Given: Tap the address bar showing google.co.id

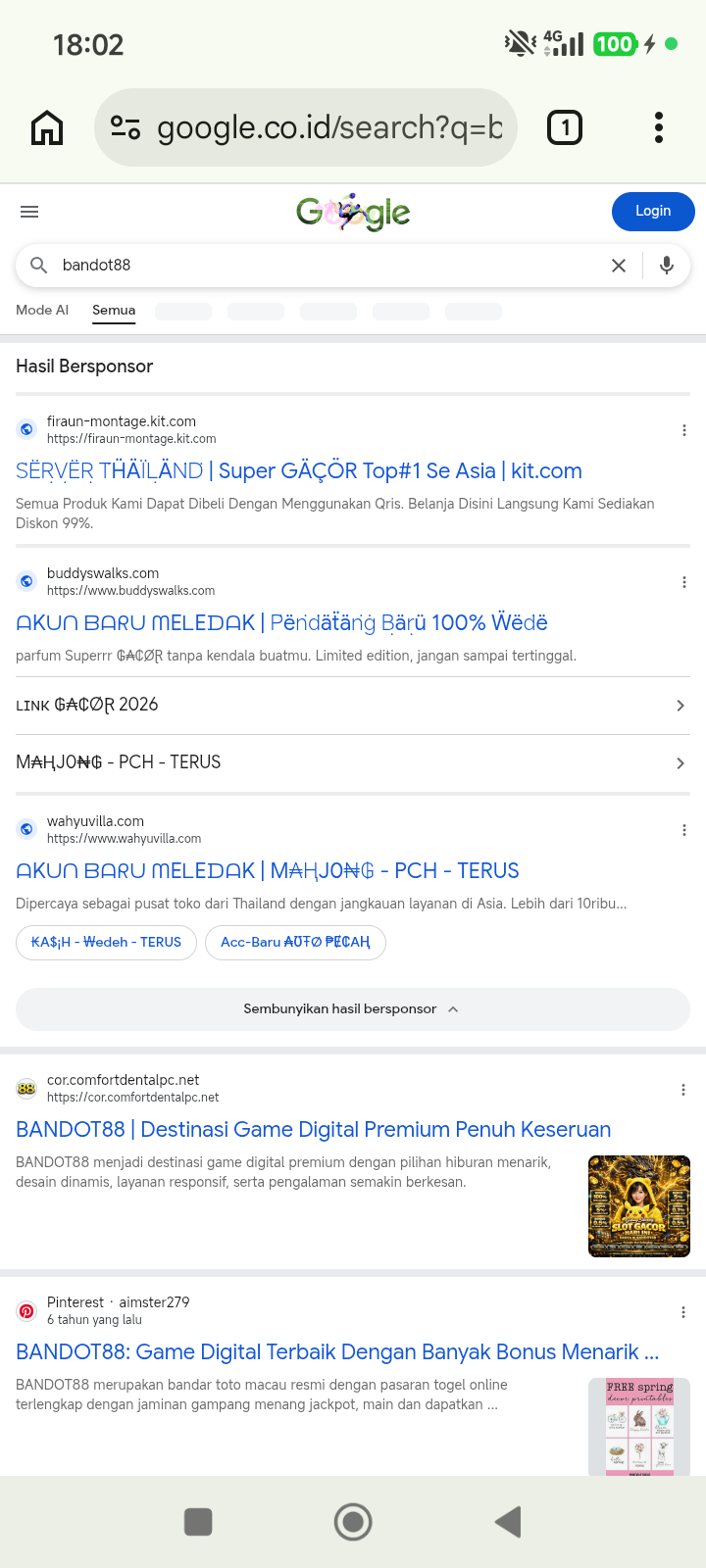Looking at the screenshot, I should pos(306,127).
